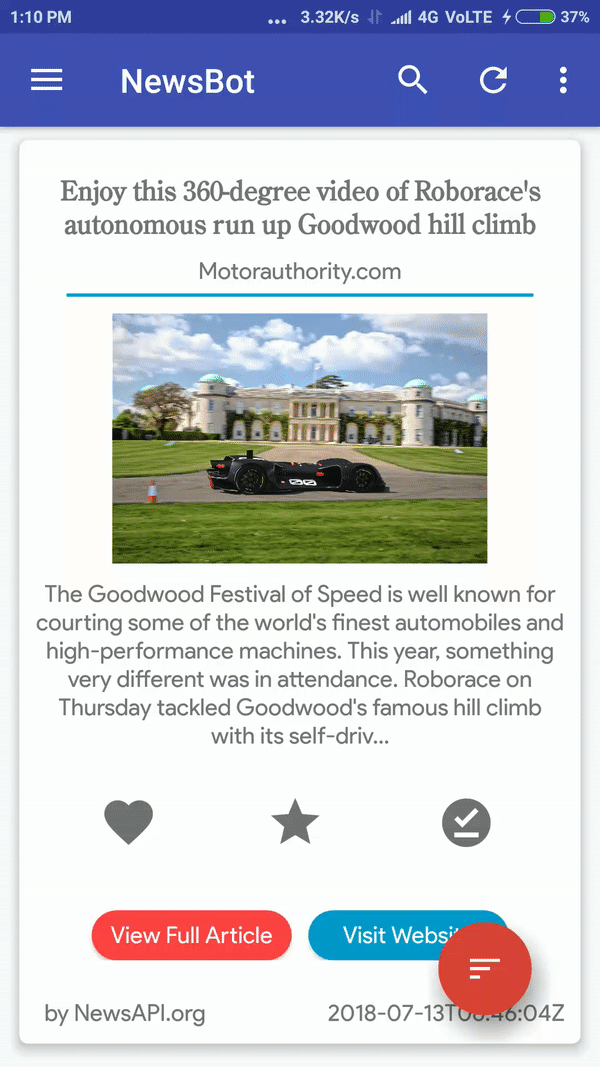Mark the Roborace article as read
600x1067 pixels.
(x=466, y=823)
